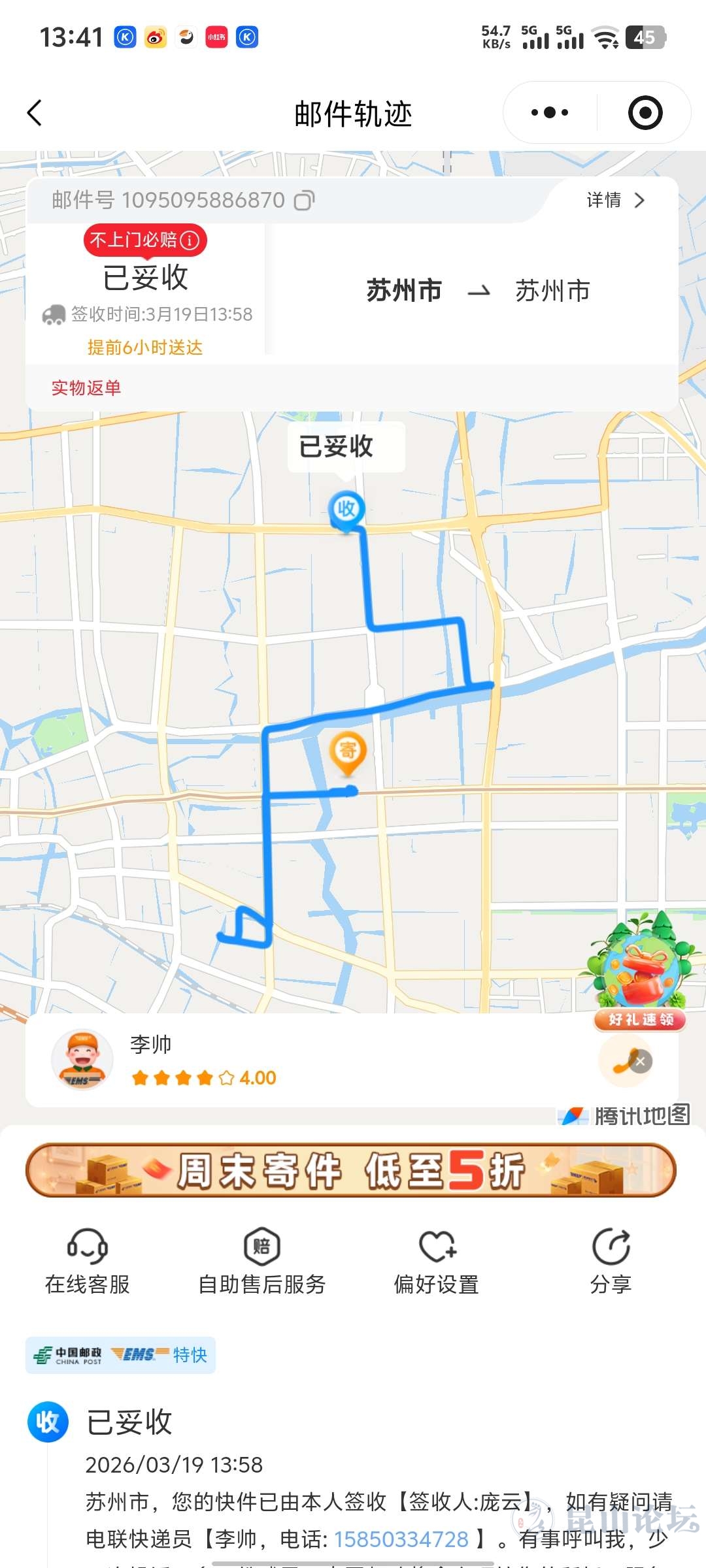Tap the 收 delivery marker on the map
The width and height of the screenshot is (706, 1568).
pyautogui.click(x=346, y=508)
